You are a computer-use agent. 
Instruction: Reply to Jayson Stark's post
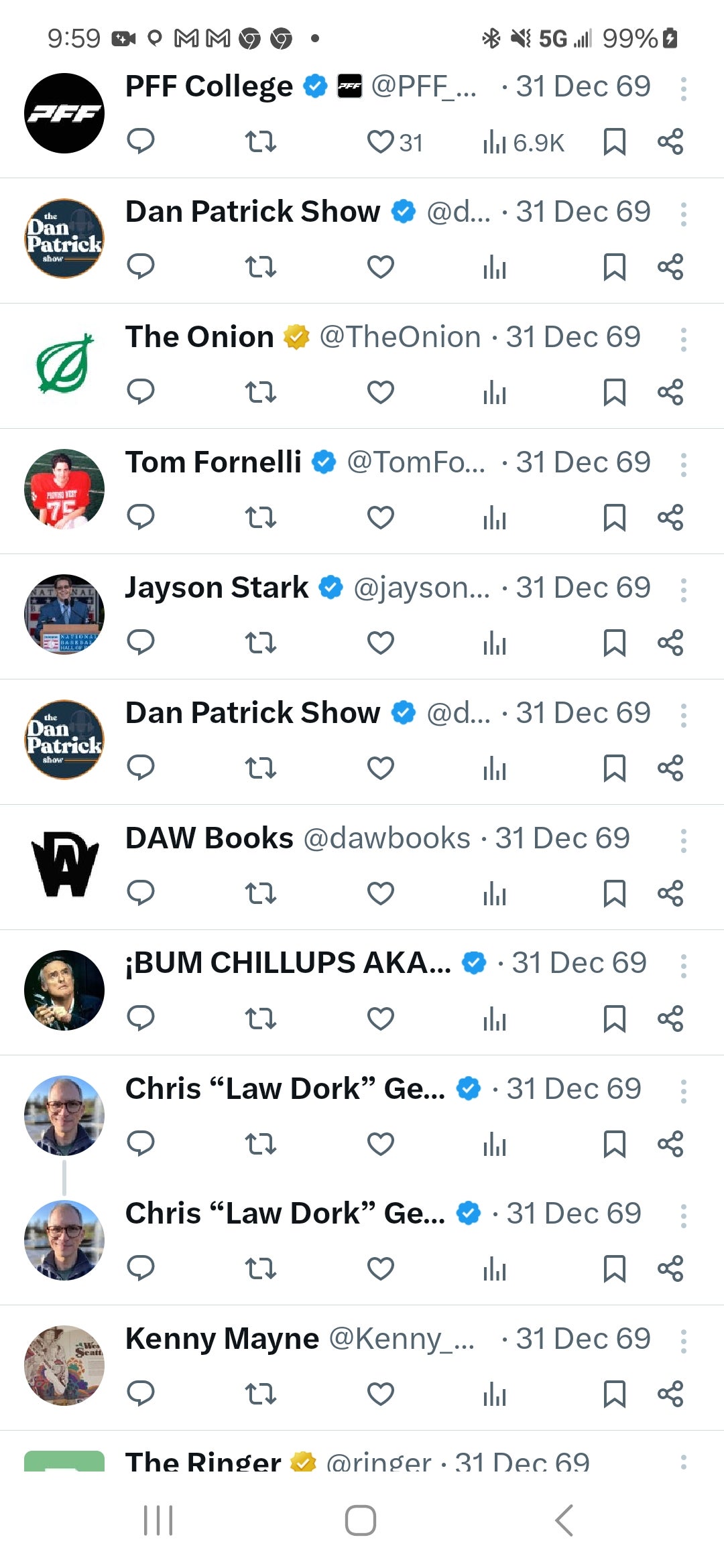(x=141, y=643)
